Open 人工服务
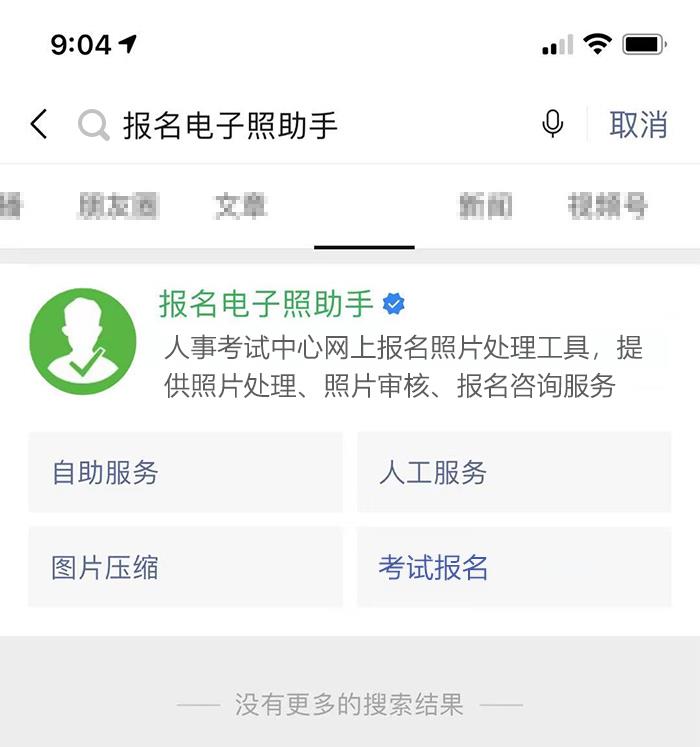Image resolution: width=700 pixels, height=747 pixels. tap(513, 472)
